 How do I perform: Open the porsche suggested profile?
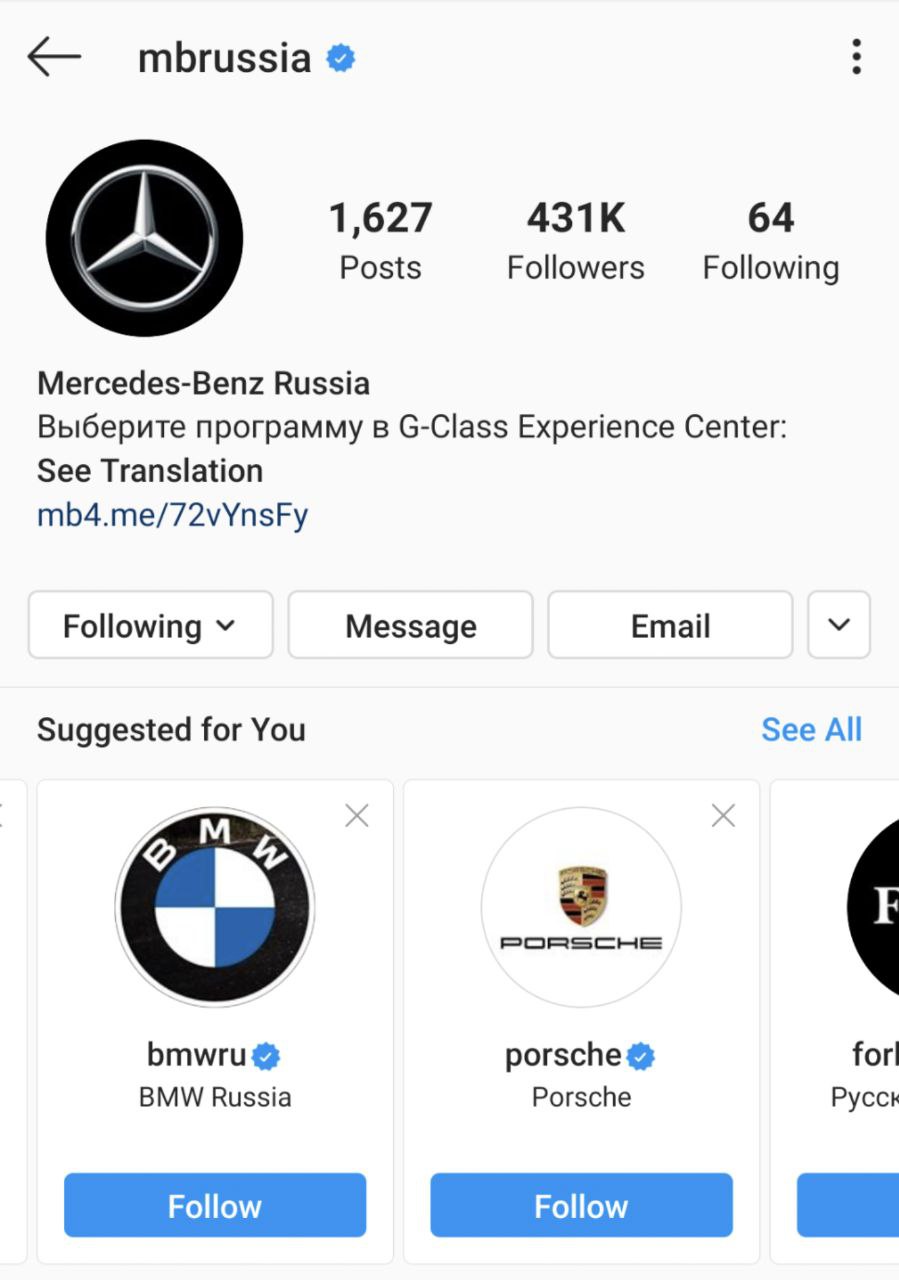tap(581, 906)
